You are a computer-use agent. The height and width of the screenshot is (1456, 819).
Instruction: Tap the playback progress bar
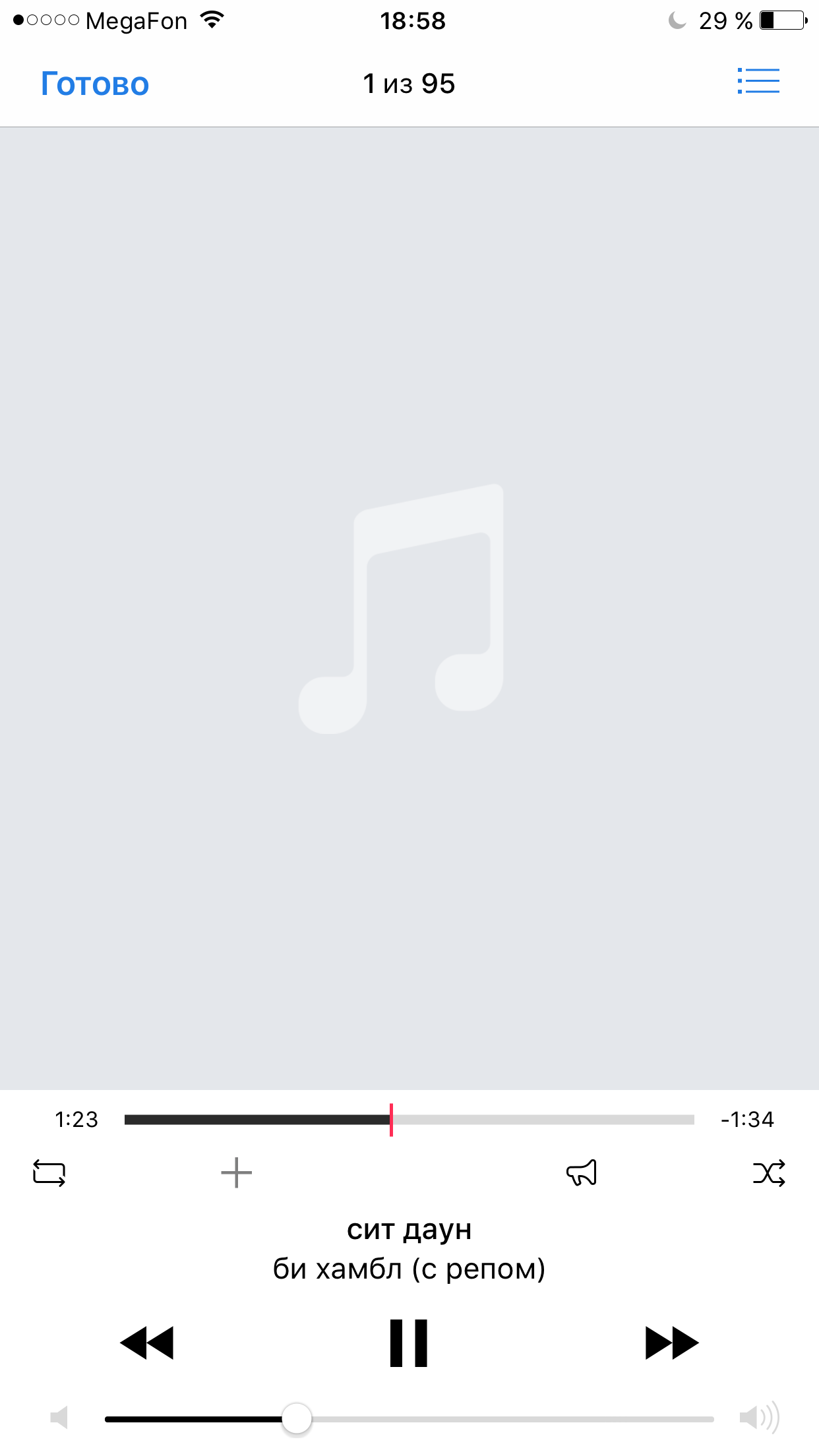(409, 1119)
